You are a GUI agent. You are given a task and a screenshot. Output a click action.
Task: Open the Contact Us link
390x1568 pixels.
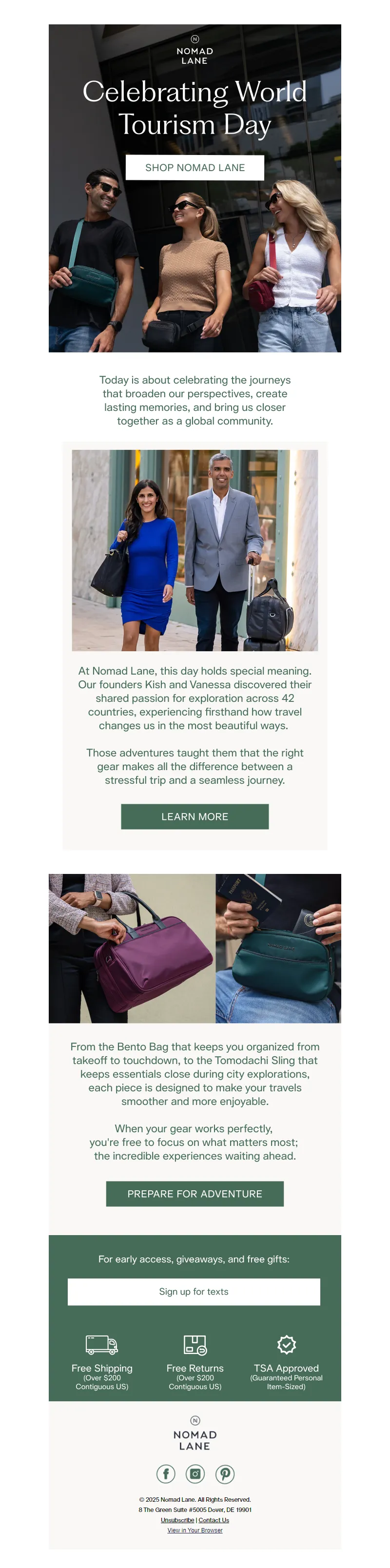(214, 1520)
